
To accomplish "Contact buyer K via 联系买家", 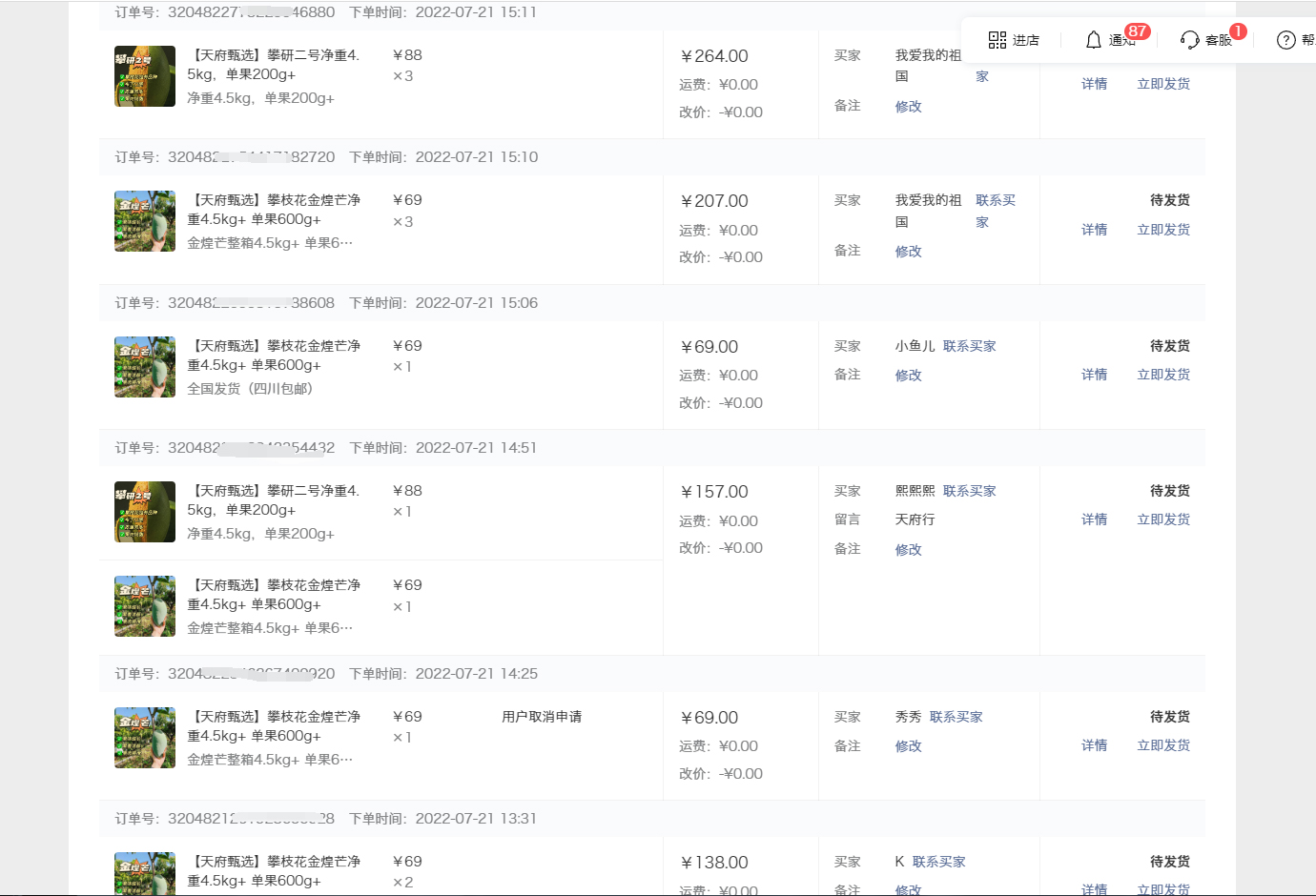I will [938, 862].
